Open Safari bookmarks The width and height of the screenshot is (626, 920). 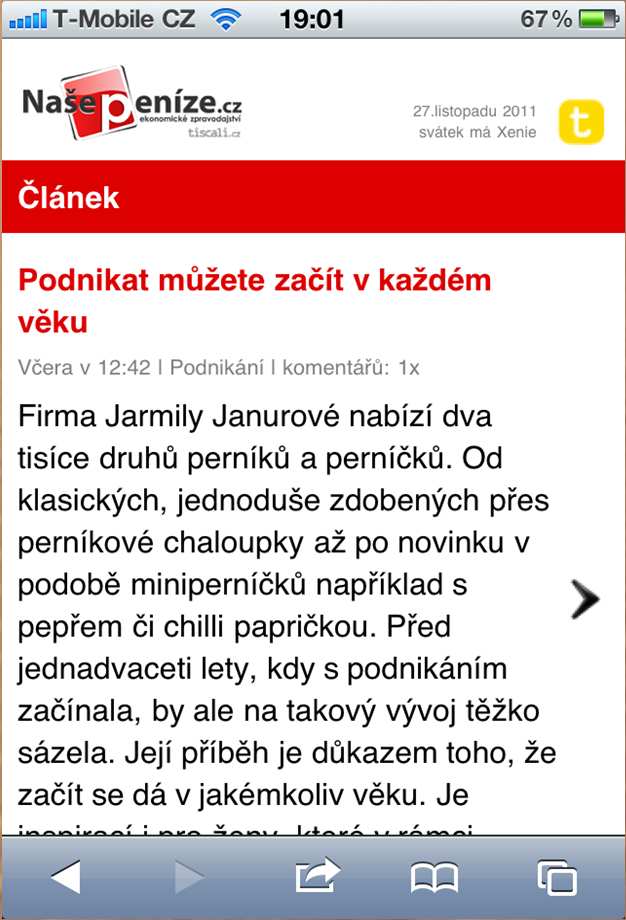435,877
